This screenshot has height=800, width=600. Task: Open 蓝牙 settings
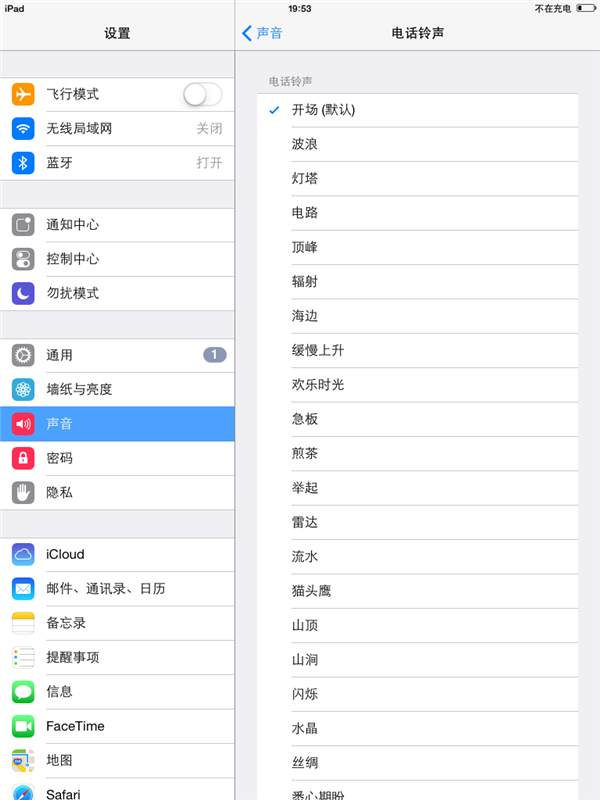(117, 163)
